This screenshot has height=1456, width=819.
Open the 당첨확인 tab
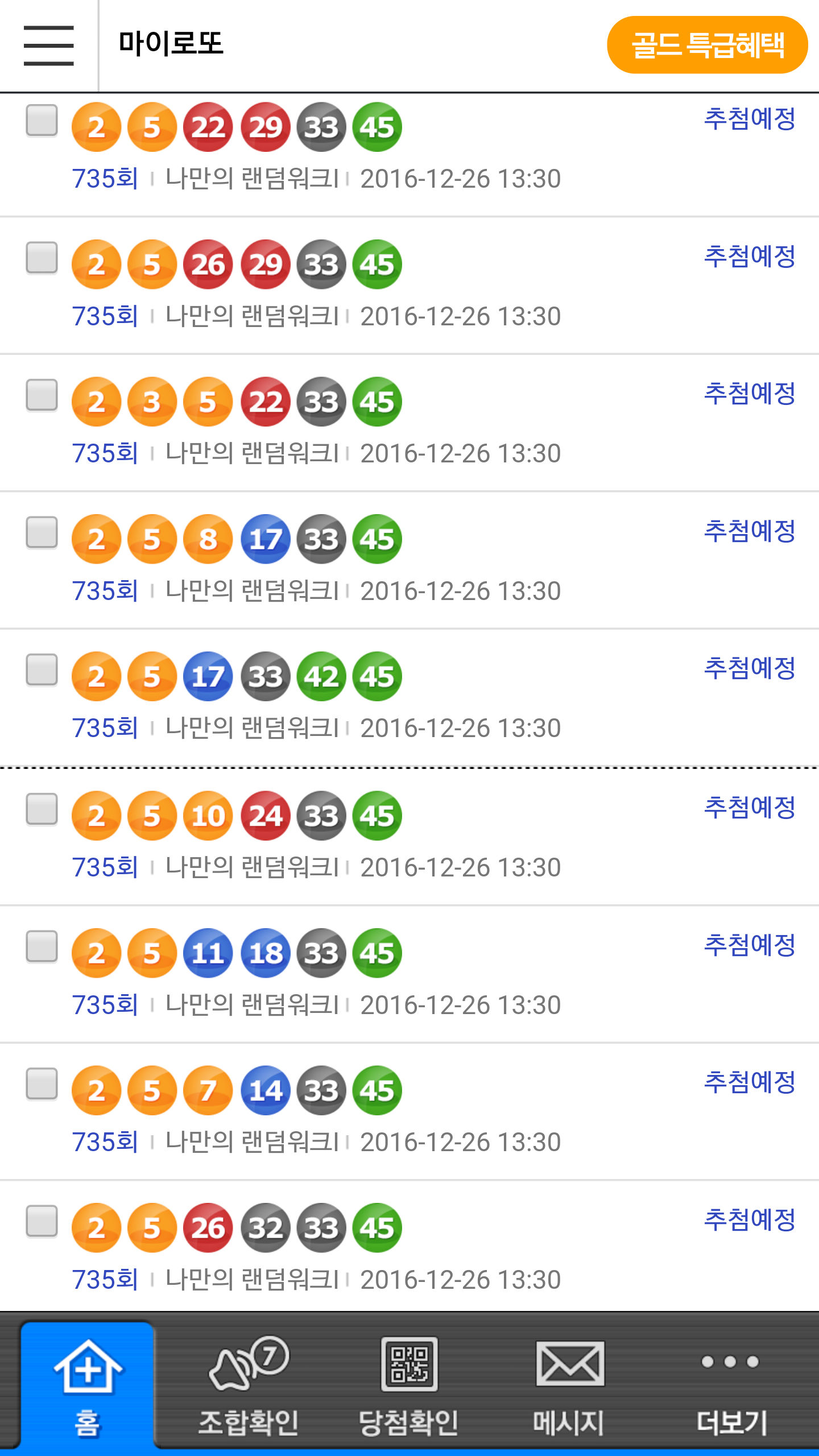coord(409,1384)
